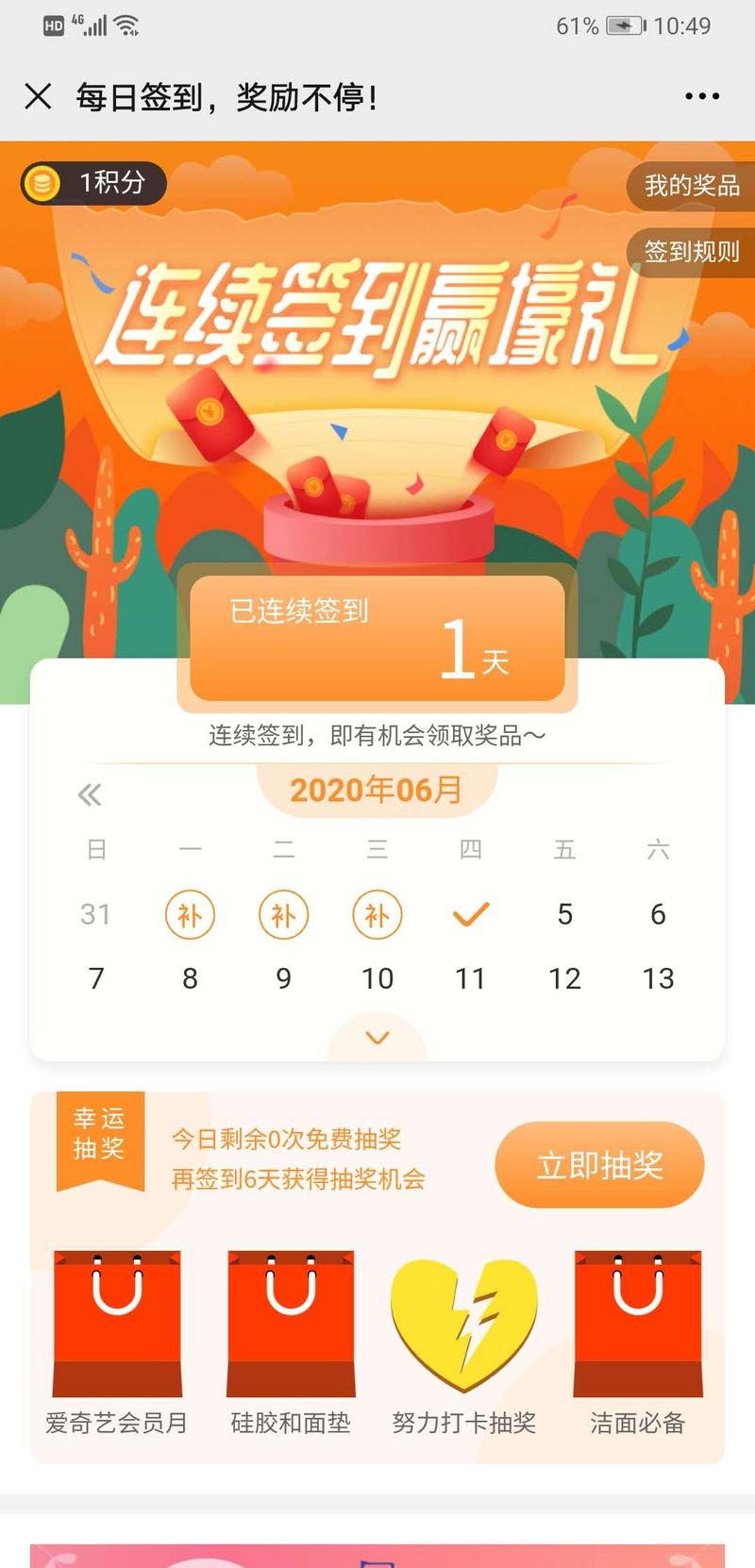Image resolution: width=755 pixels, height=1568 pixels.
Task: Open 我的奖品 my prizes
Action: tap(691, 186)
